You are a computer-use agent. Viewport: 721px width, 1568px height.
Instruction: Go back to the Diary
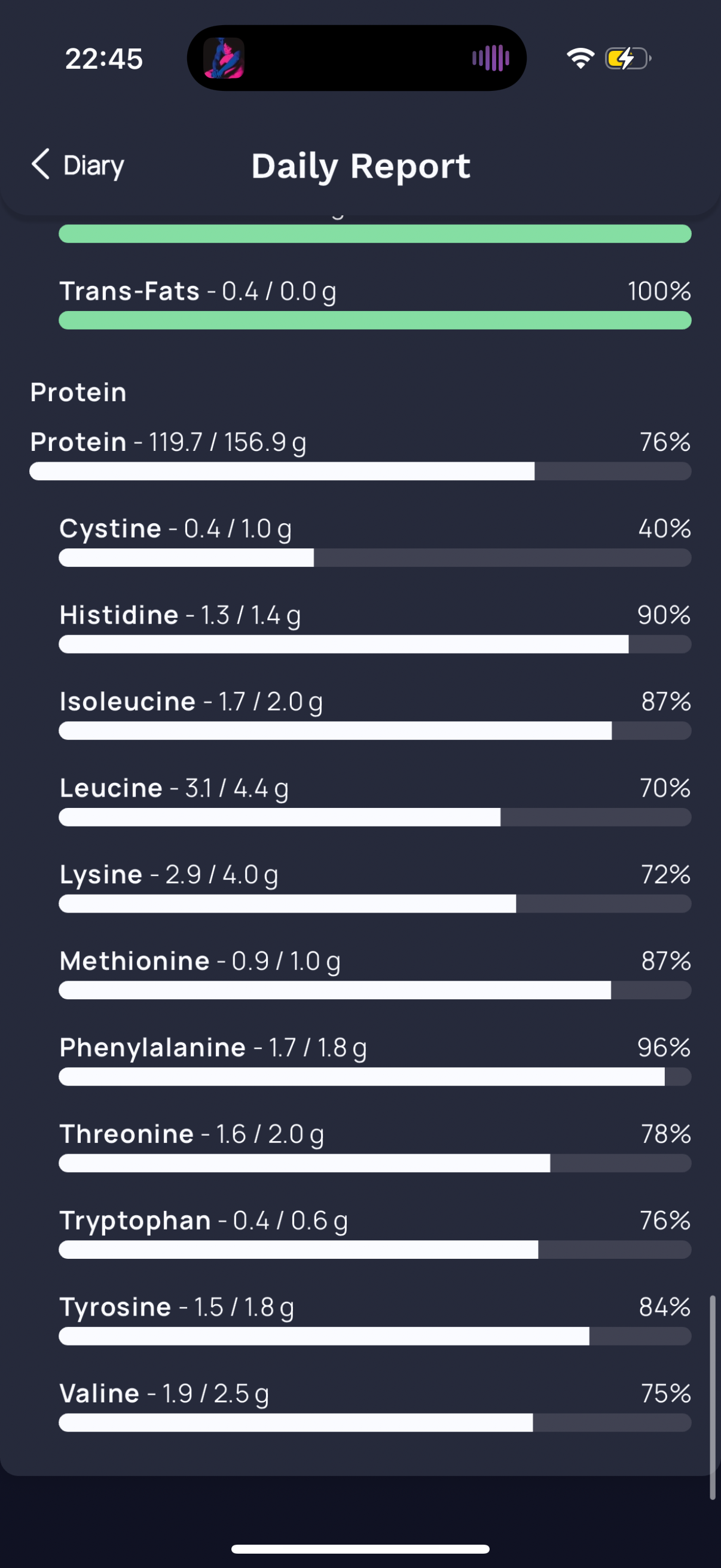click(78, 165)
